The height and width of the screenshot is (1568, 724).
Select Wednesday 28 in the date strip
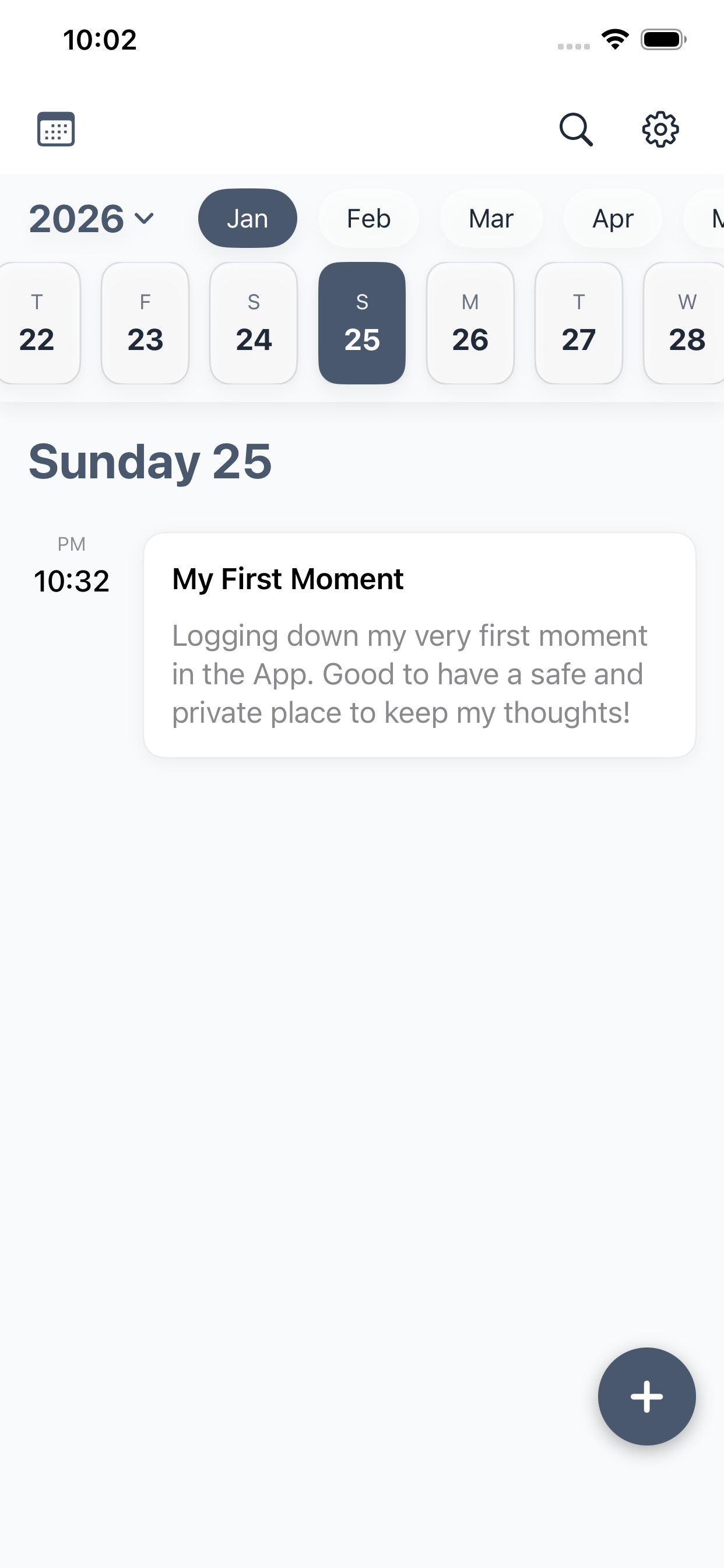[686, 323]
